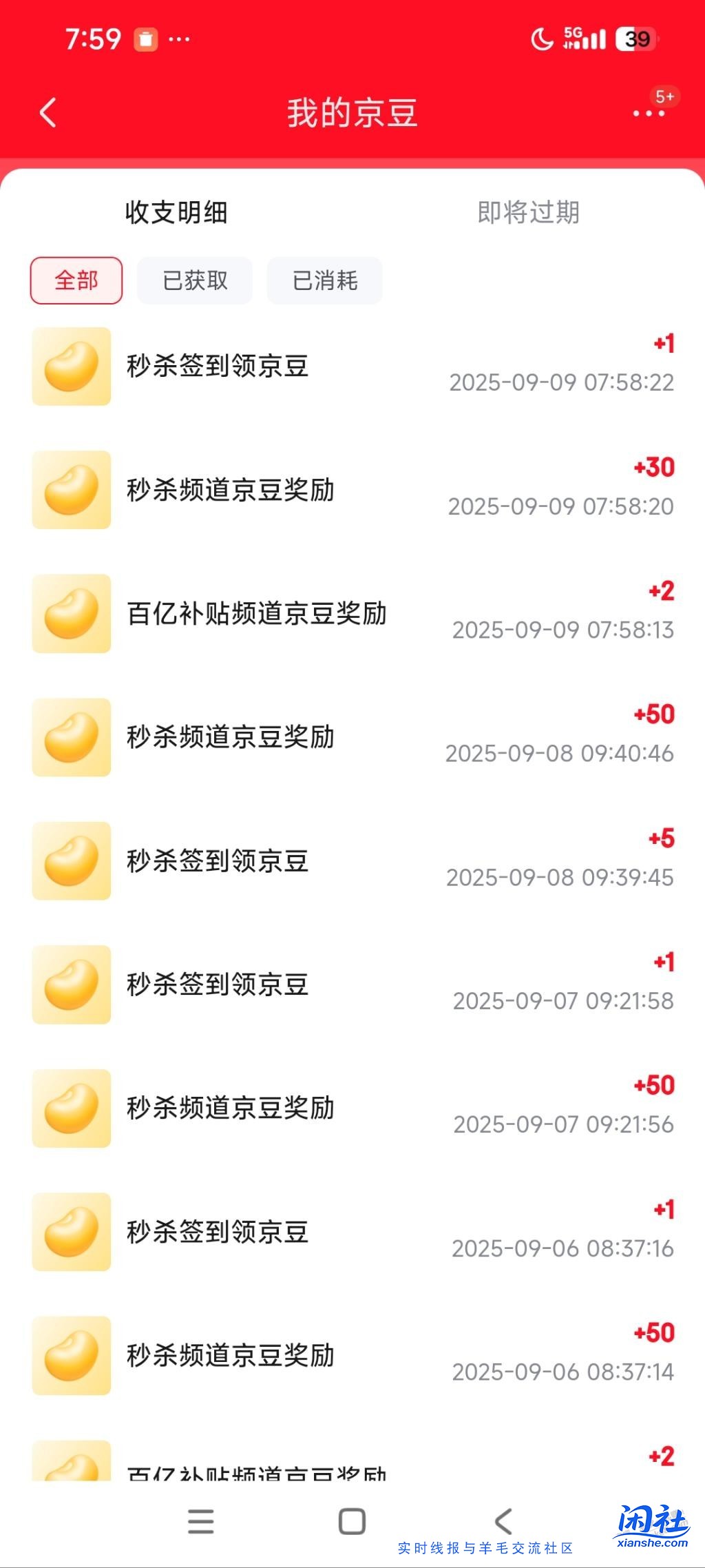
Task: Tap the back arrow beside 我的京豆 title
Action: (47, 112)
